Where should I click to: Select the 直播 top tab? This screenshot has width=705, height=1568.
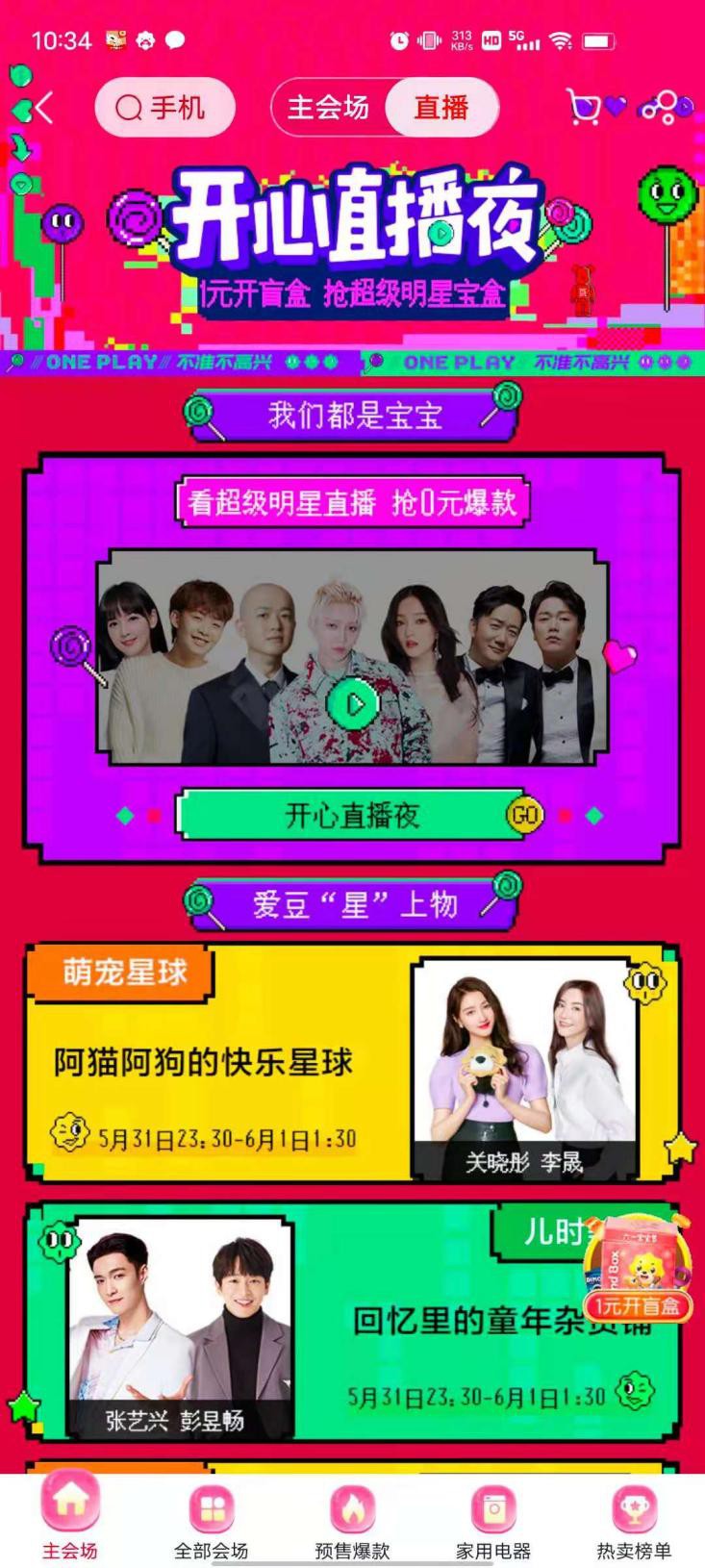[441, 108]
